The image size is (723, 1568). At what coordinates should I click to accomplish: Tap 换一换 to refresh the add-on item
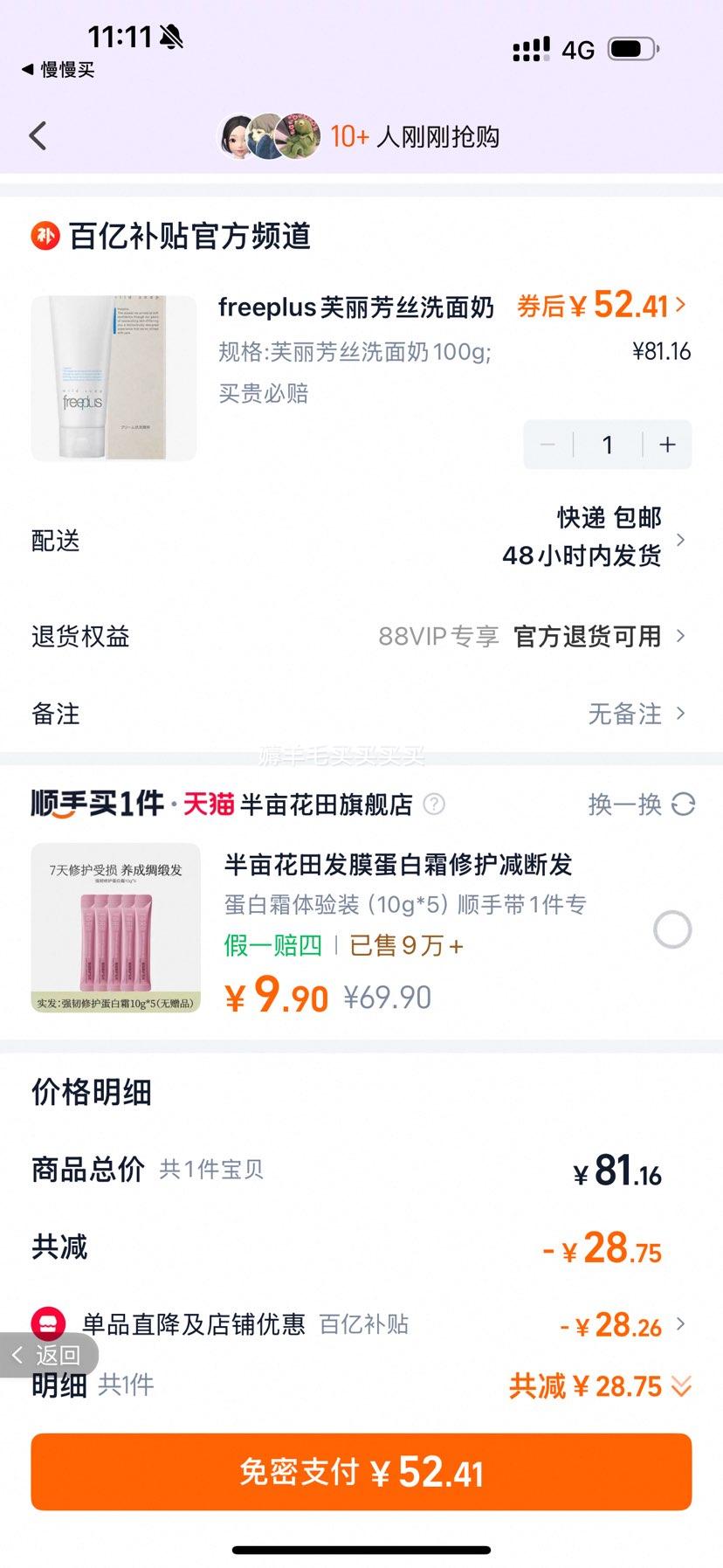641,805
